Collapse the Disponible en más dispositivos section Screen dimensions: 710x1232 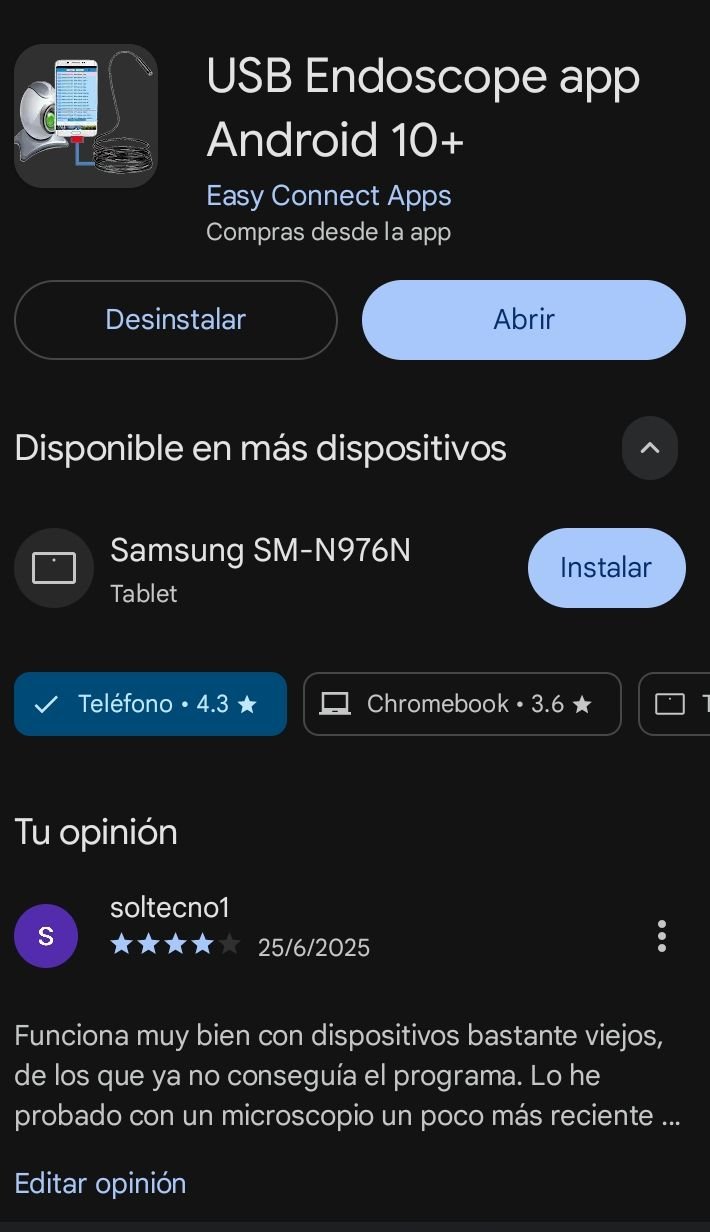(650, 448)
